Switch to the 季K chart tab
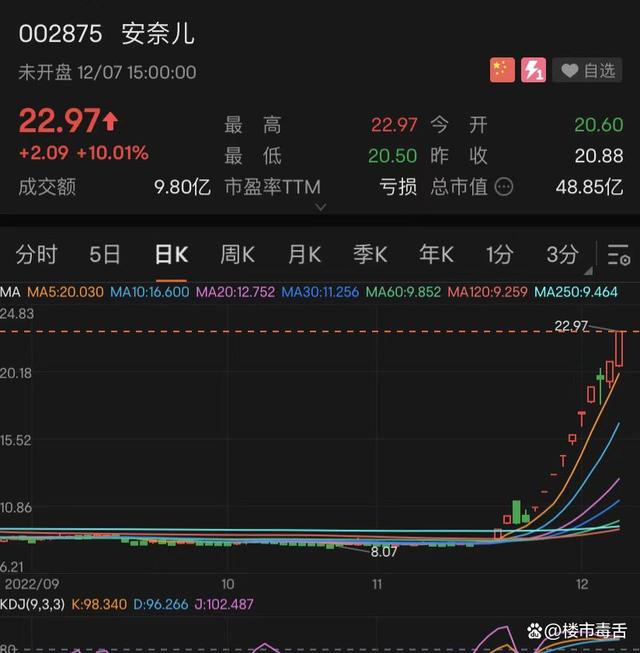Viewport: 640px width, 653px height. click(x=369, y=255)
